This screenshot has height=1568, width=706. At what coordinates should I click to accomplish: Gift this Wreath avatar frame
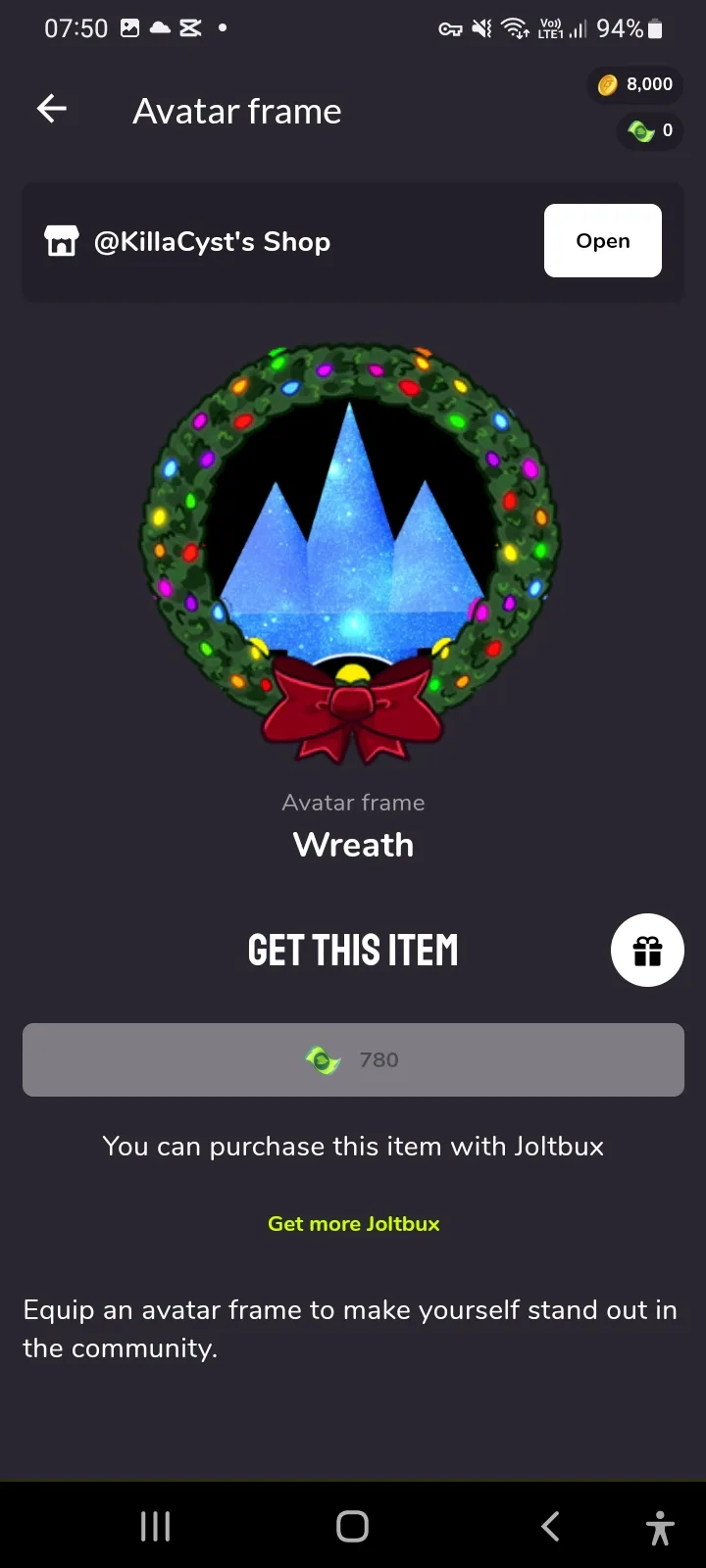pyautogui.click(x=647, y=950)
